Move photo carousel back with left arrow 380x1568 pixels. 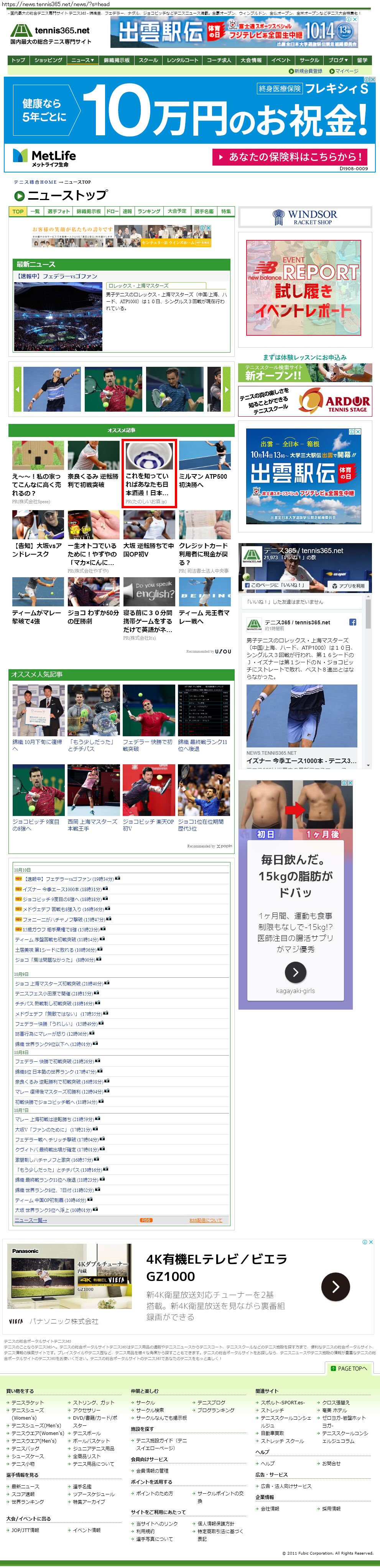pyautogui.click(x=17, y=389)
